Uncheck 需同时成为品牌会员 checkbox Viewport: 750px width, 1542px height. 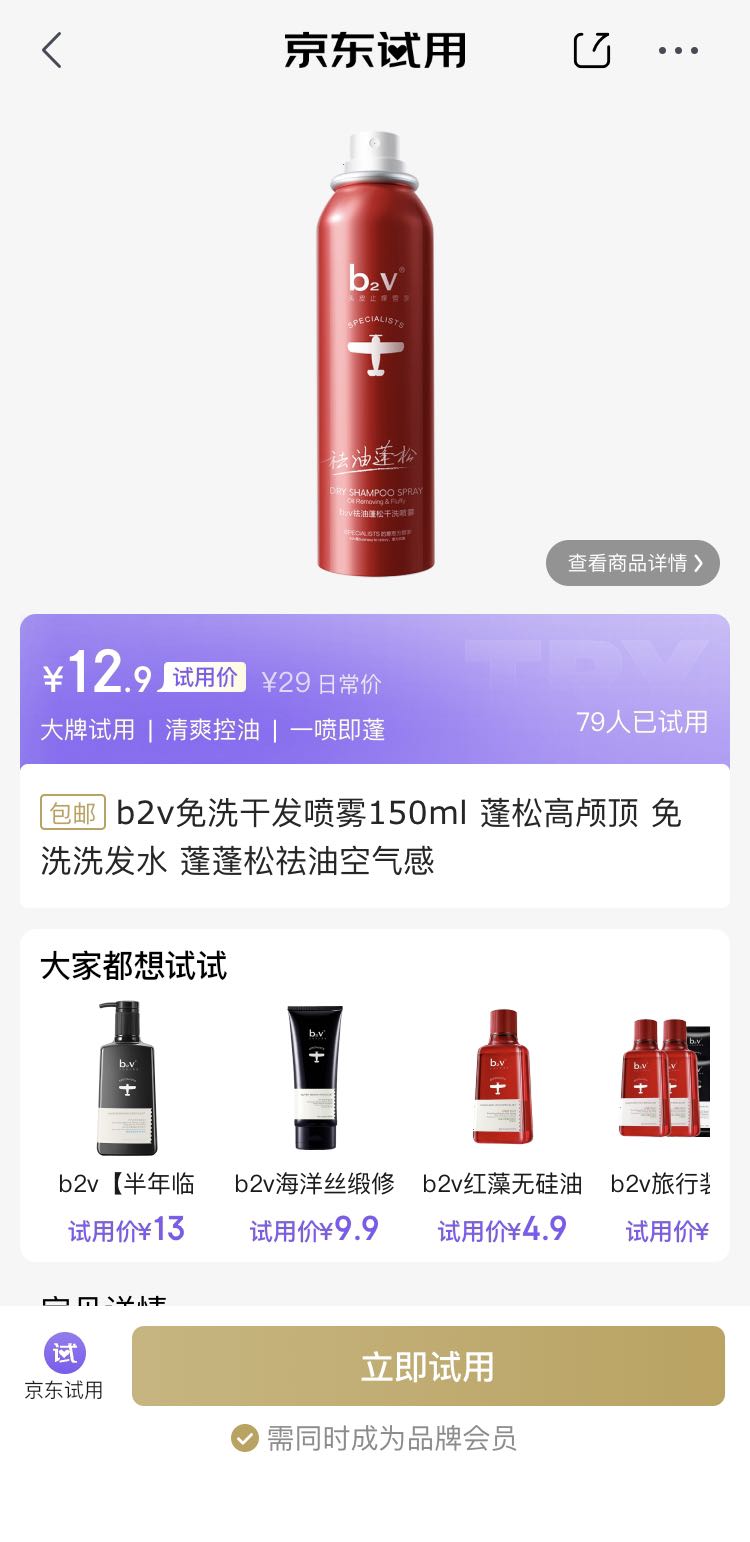tap(244, 1439)
